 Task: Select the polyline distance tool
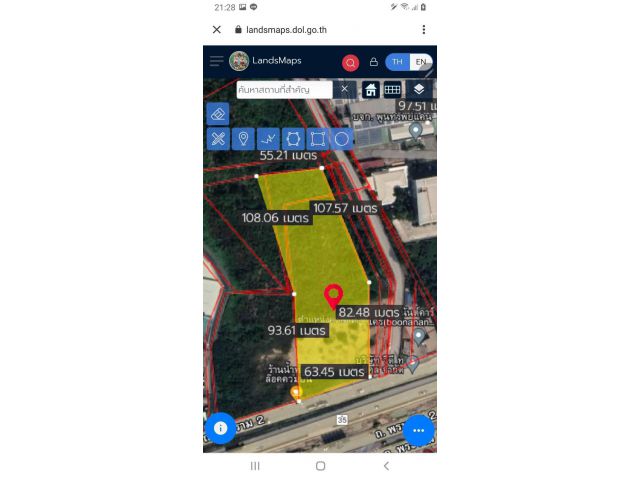(267, 138)
